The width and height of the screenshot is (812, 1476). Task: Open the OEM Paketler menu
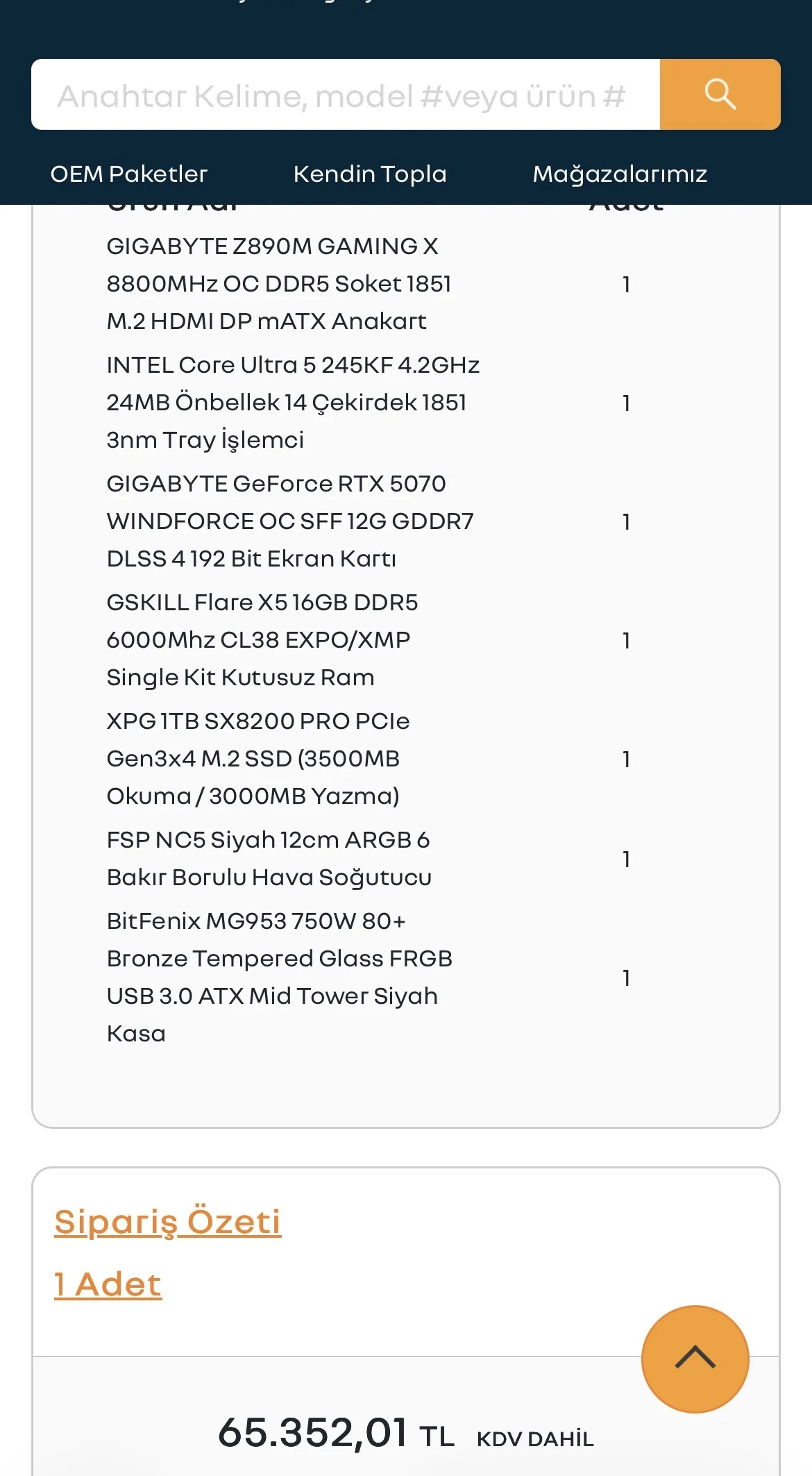(x=129, y=174)
